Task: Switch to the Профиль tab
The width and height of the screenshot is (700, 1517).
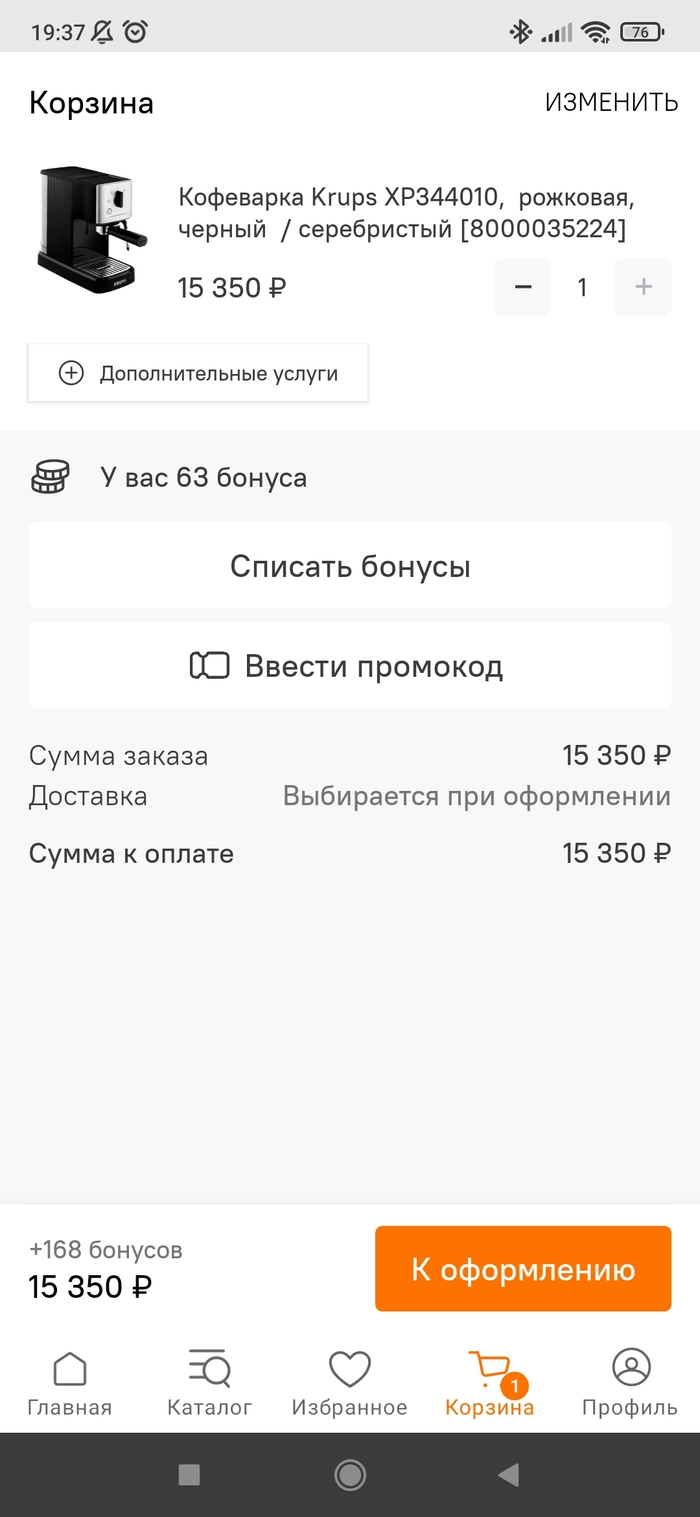Action: 630,1383
